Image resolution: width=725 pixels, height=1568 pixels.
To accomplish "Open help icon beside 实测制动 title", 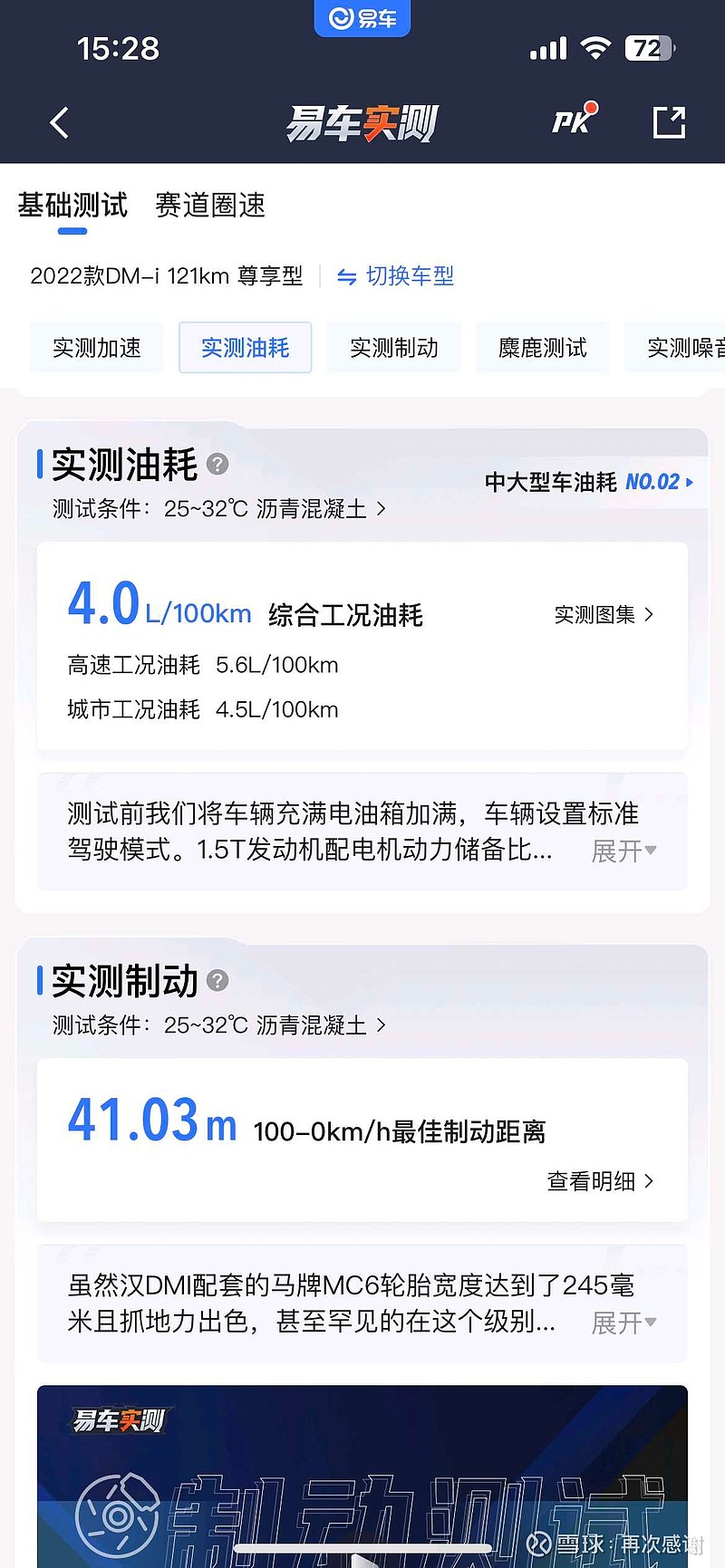I will tap(217, 980).
